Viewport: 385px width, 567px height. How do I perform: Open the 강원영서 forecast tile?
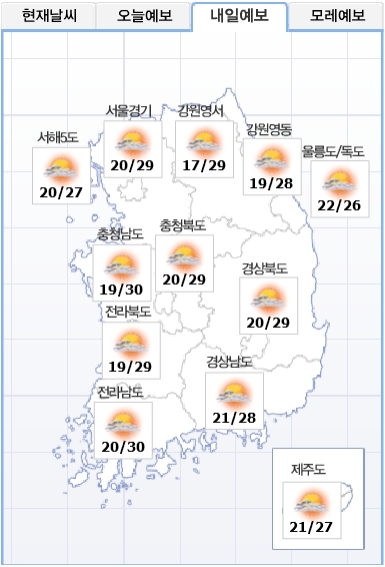click(x=204, y=149)
